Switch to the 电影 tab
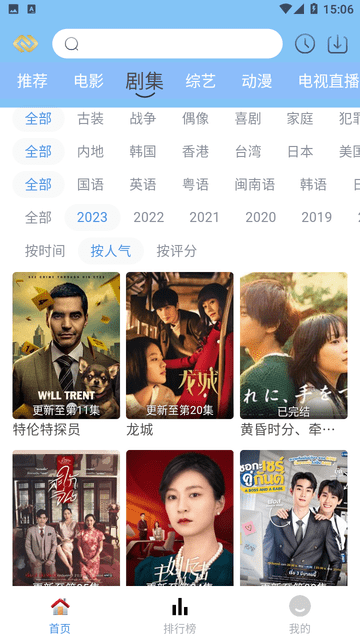Viewport: 360px width, 640px height. tap(89, 81)
